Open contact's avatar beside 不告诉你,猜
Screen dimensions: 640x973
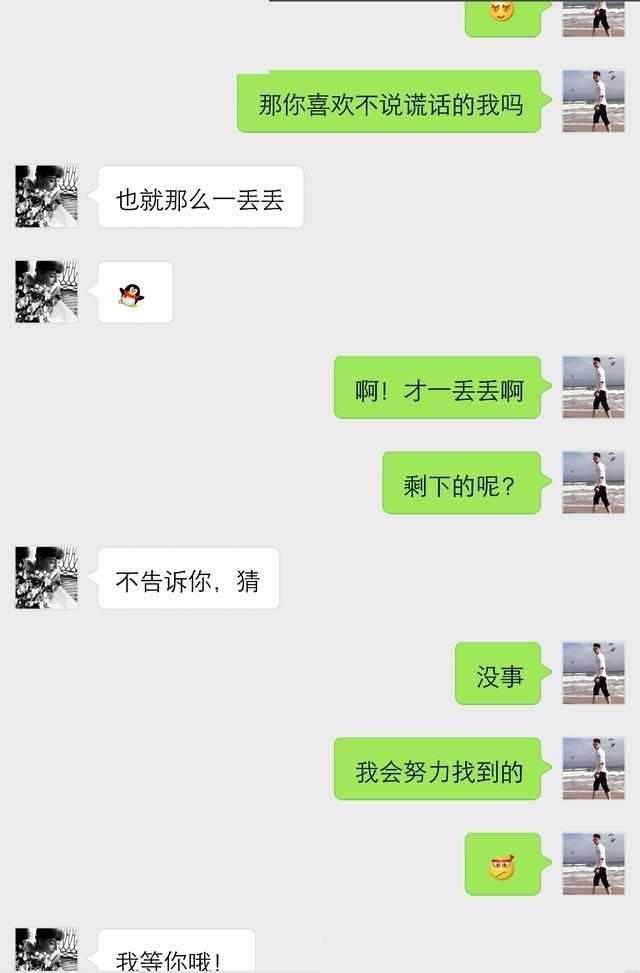46,578
